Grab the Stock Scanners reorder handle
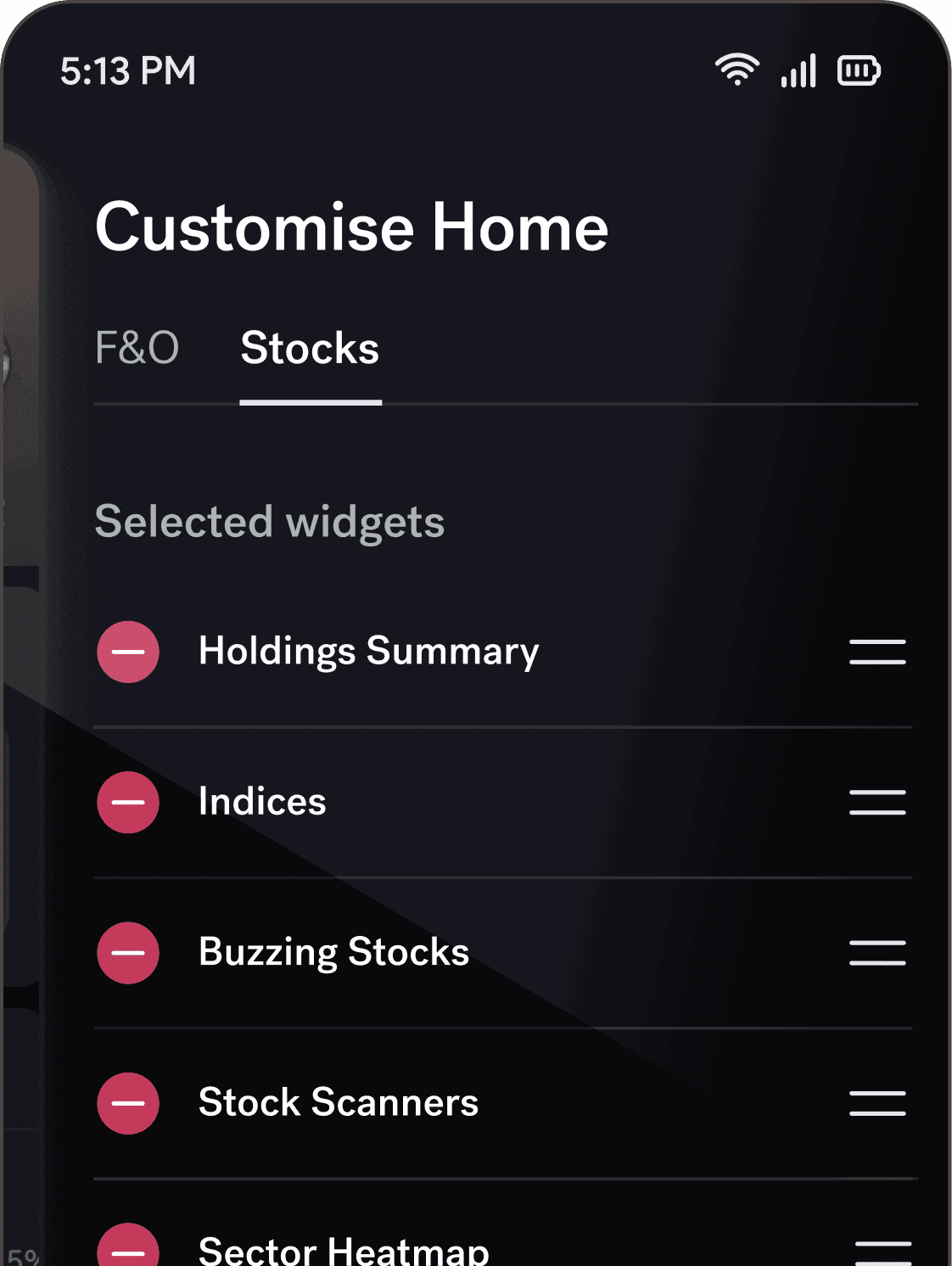The height and width of the screenshot is (1266, 952). (876, 1104)
